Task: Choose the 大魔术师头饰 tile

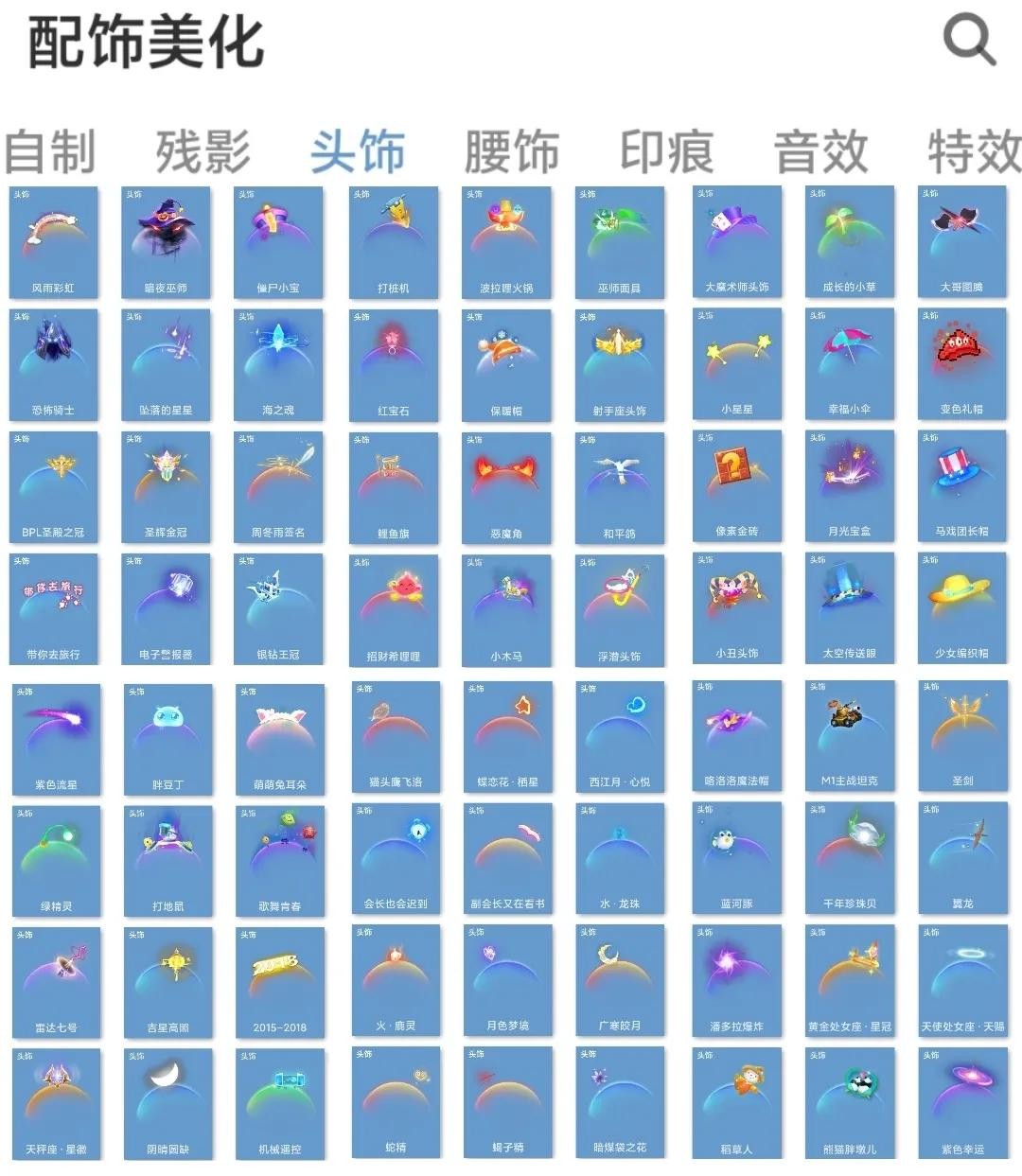Action: click(x=736, y=242)
